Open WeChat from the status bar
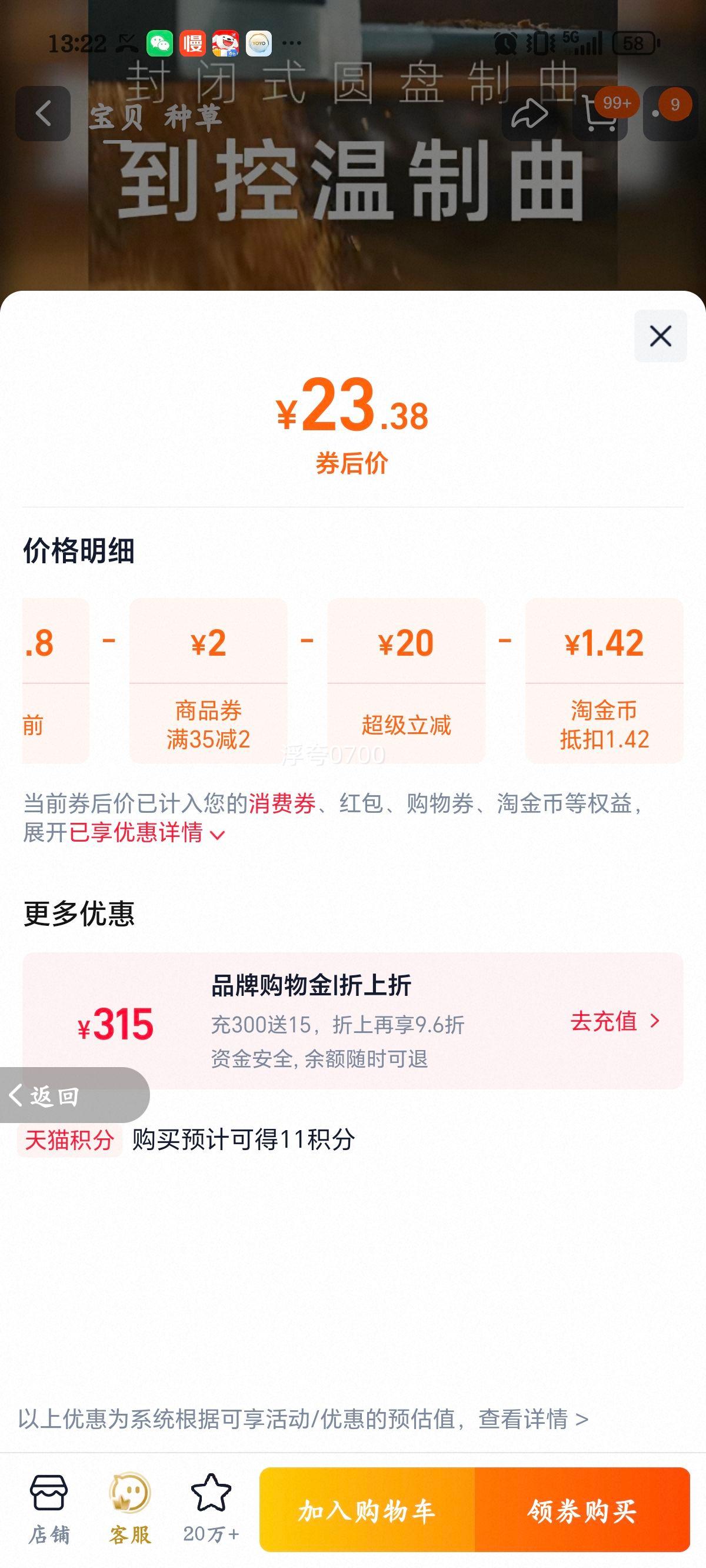The width and height of the screenshot is (706, 1568). pos(161,42)
